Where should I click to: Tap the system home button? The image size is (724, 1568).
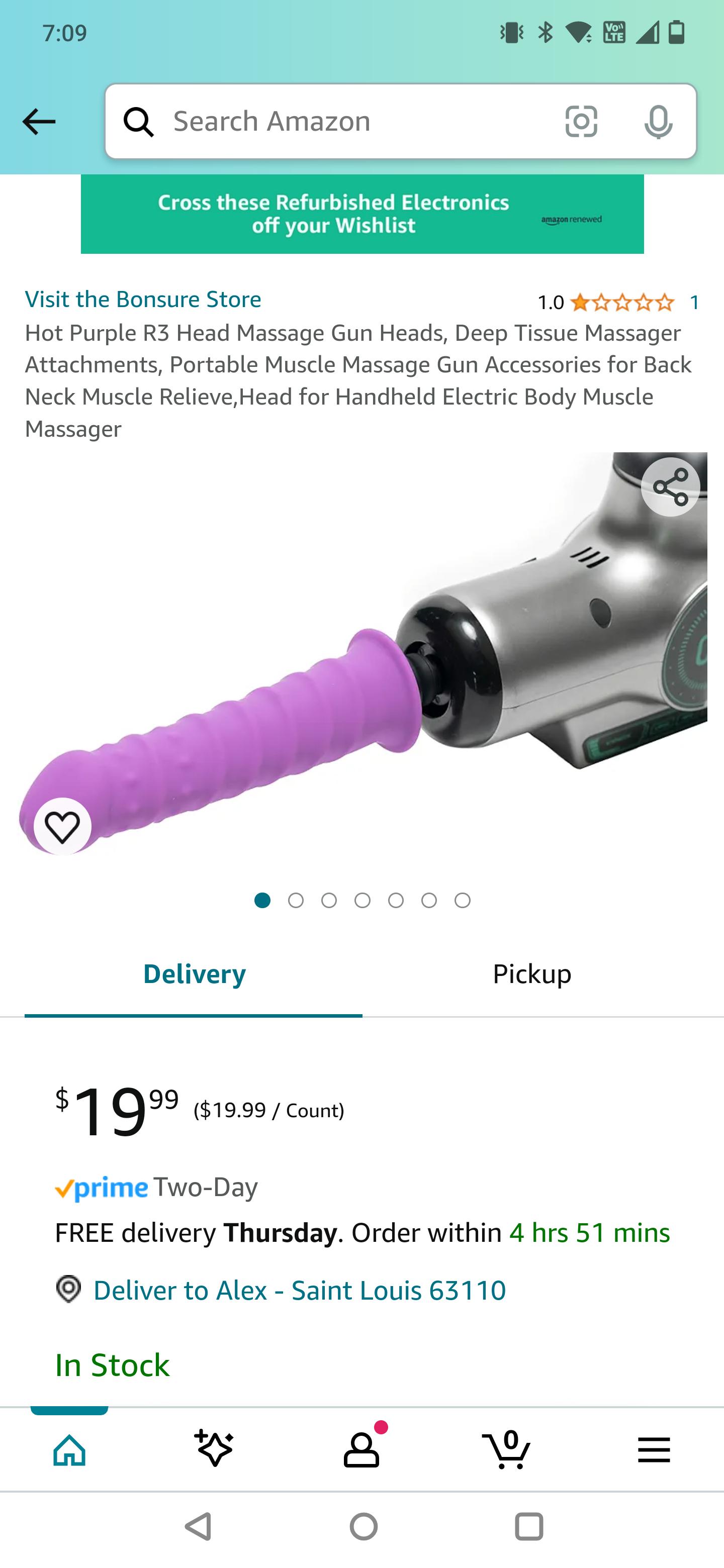coord(364,1527)
